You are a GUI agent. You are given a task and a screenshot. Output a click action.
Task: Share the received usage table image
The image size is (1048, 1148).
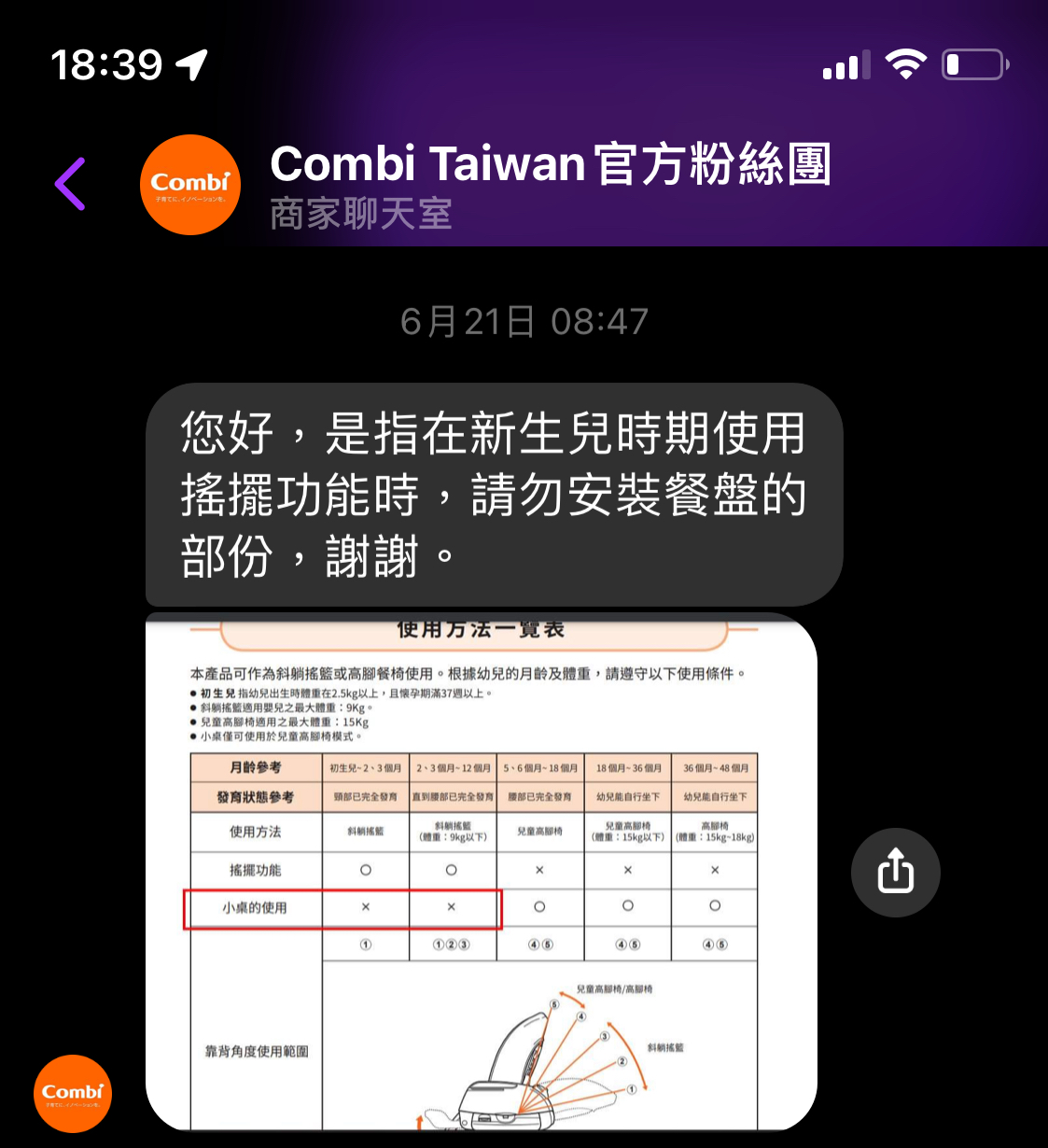(895, 872)
